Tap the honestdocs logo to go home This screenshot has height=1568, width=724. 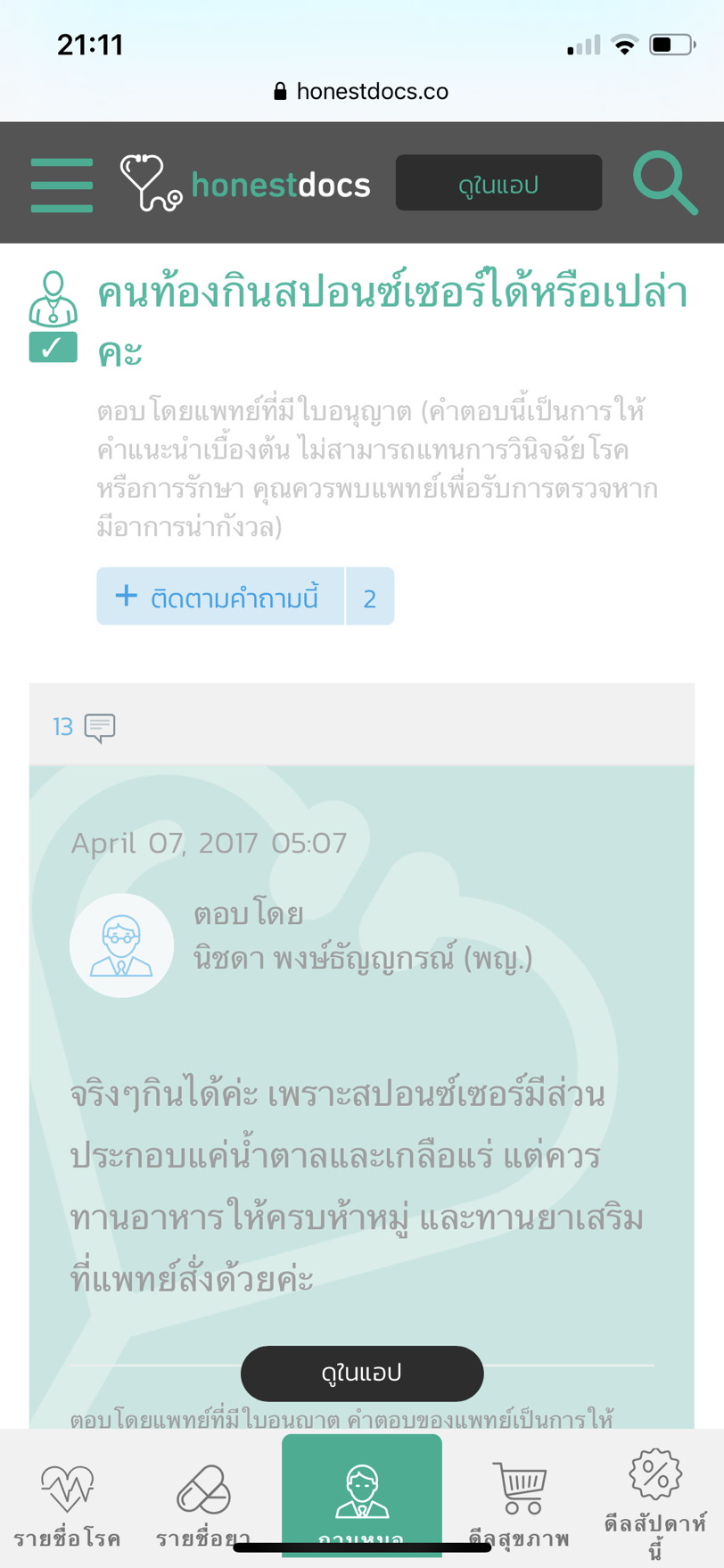pos(246,184)
